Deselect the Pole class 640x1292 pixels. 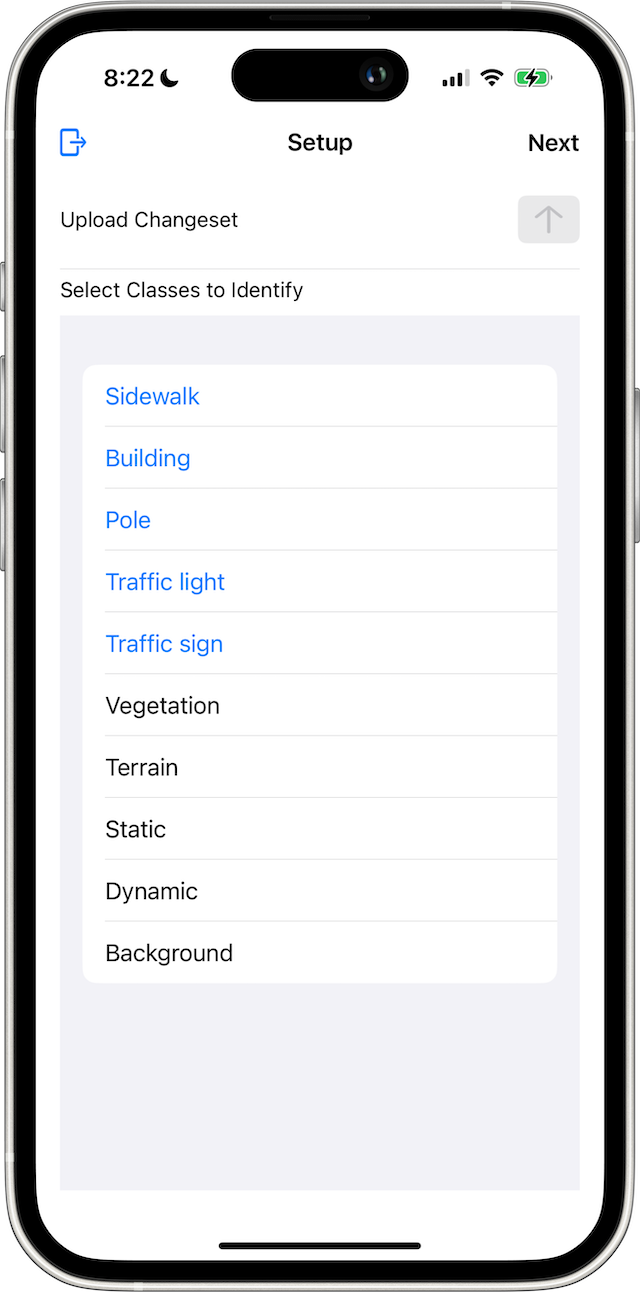pos(128,521)
